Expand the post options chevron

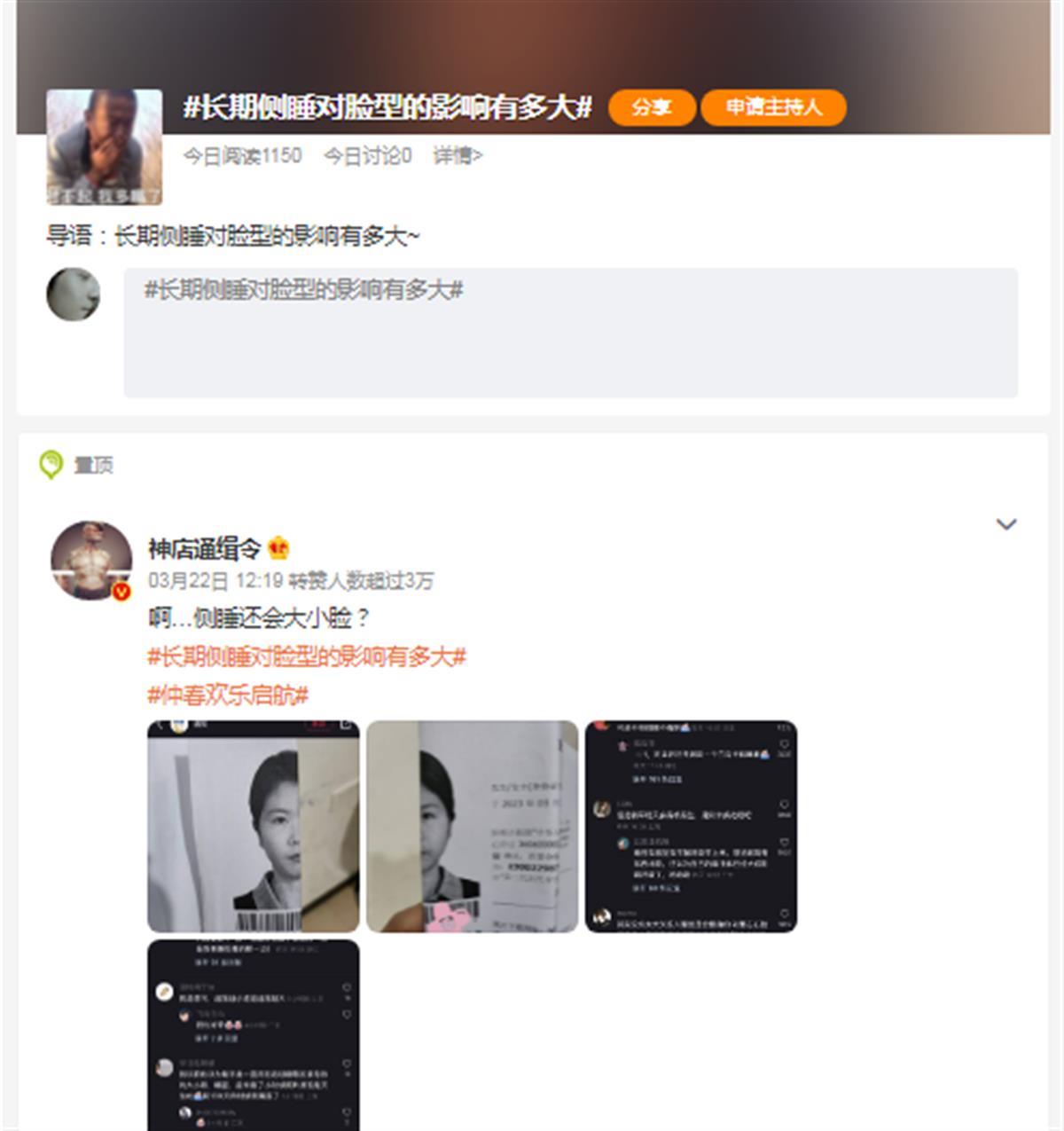point(1005,524)
